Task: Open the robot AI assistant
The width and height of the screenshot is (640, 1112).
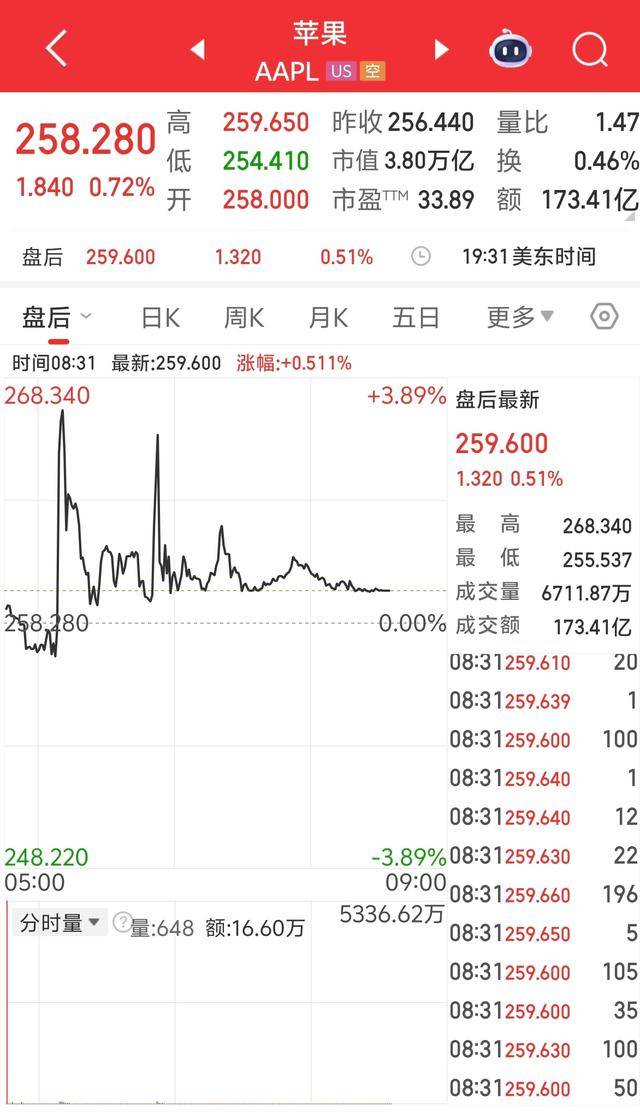Action: (x=511, y=48)
